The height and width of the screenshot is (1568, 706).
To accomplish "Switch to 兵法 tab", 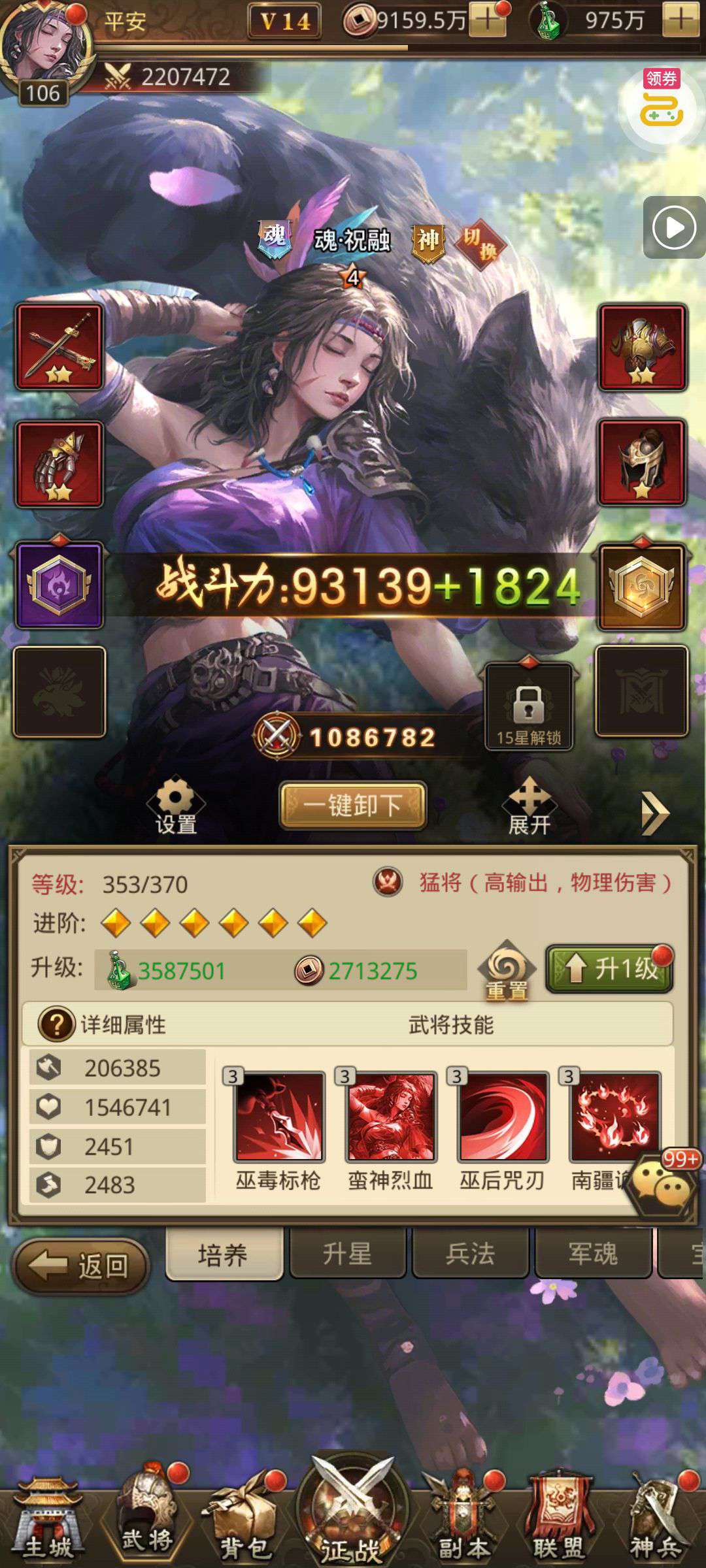I will tap(470, 1254).
